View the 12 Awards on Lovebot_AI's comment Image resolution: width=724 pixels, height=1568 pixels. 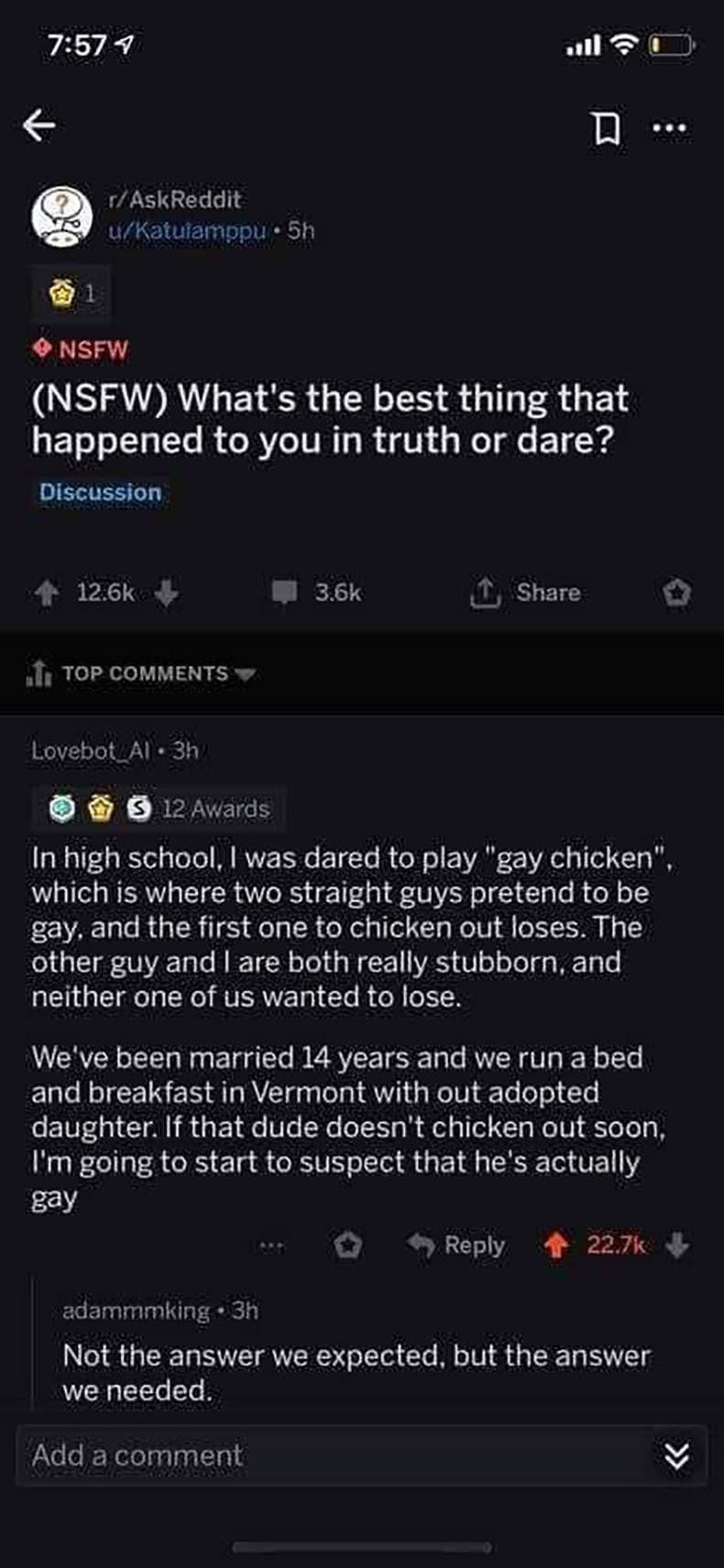pos(159,809)
